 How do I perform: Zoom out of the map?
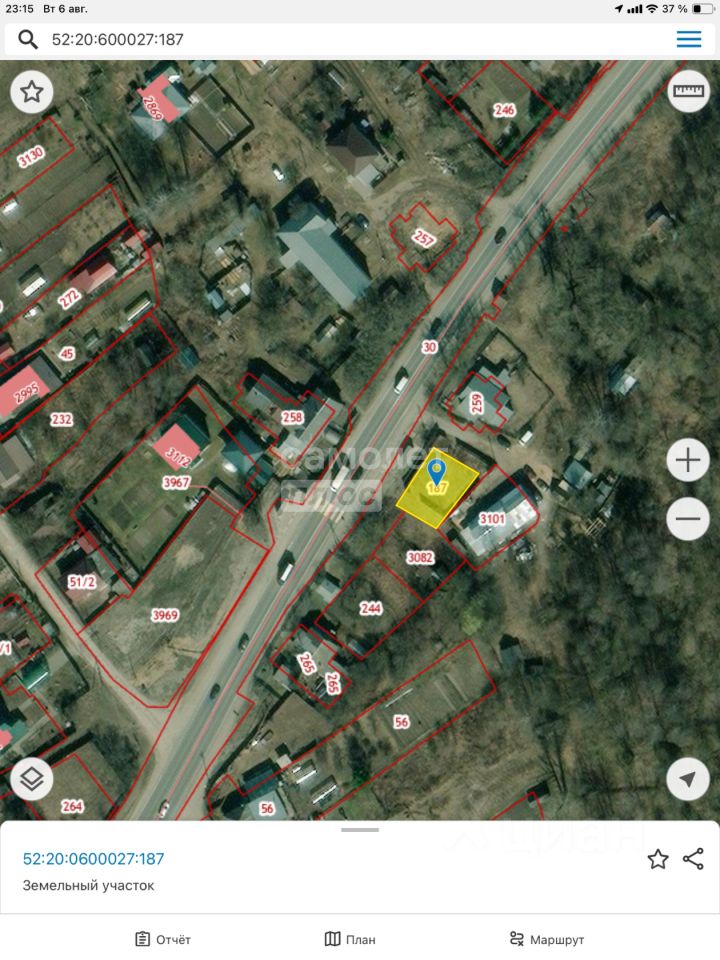pos(688,518)
